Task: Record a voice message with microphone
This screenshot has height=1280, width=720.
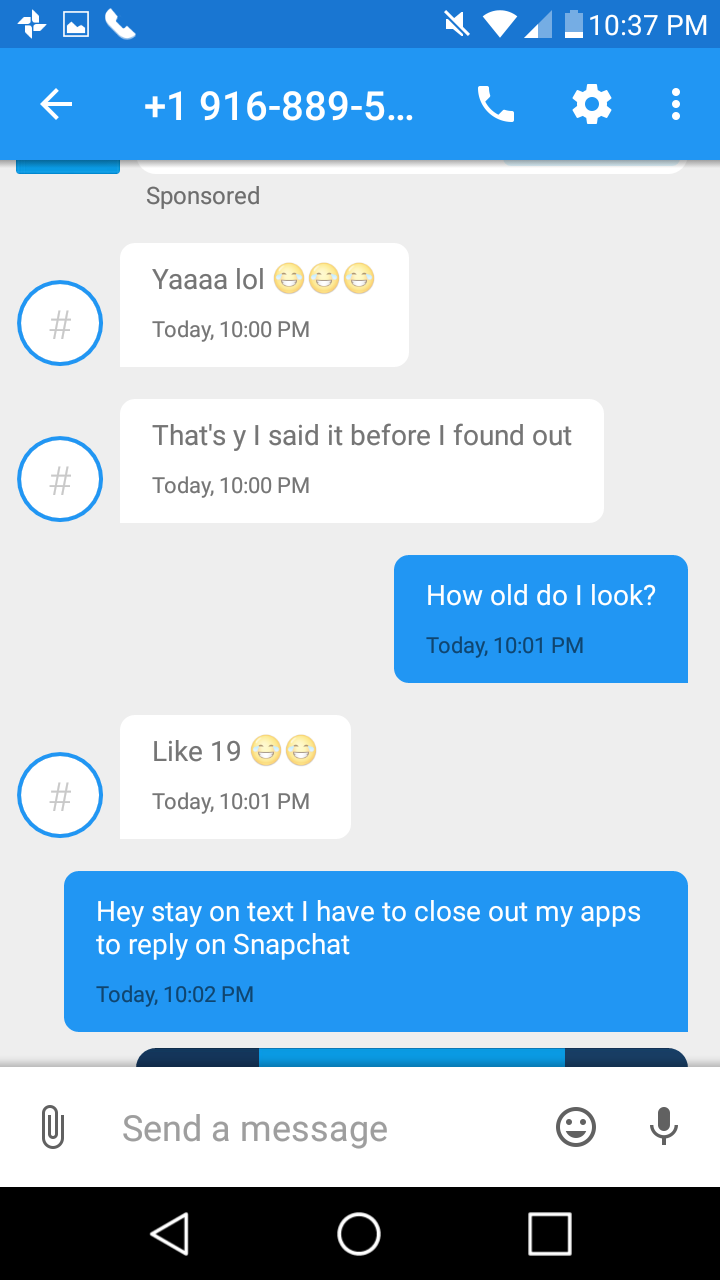Action: click(663, 1128)
